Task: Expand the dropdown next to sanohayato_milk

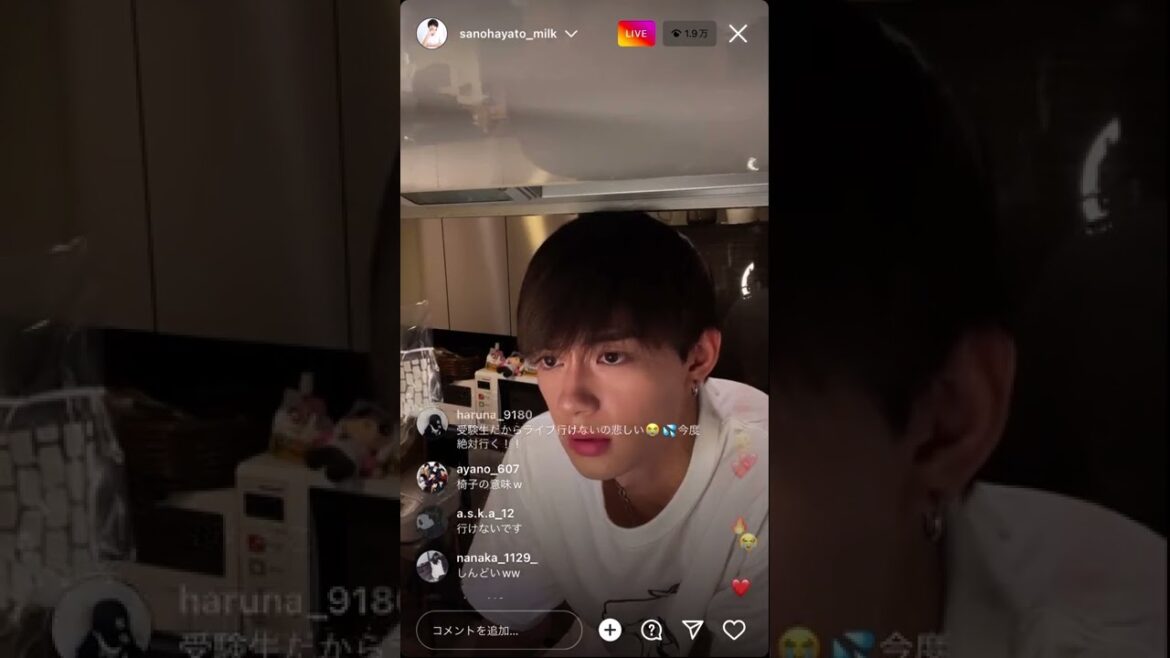Action: pos(571,34)
